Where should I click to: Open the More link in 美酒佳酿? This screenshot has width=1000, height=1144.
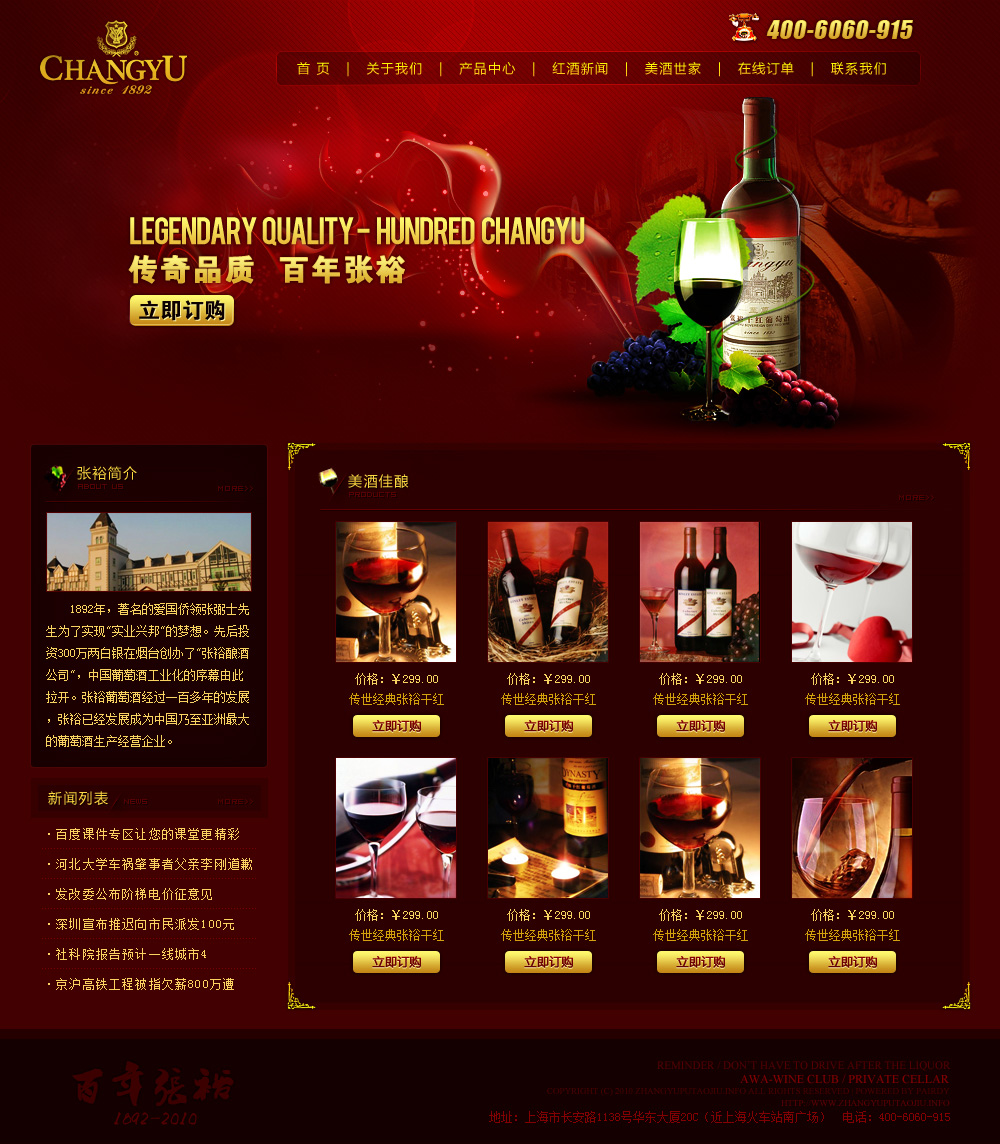(x=914, y=497)
